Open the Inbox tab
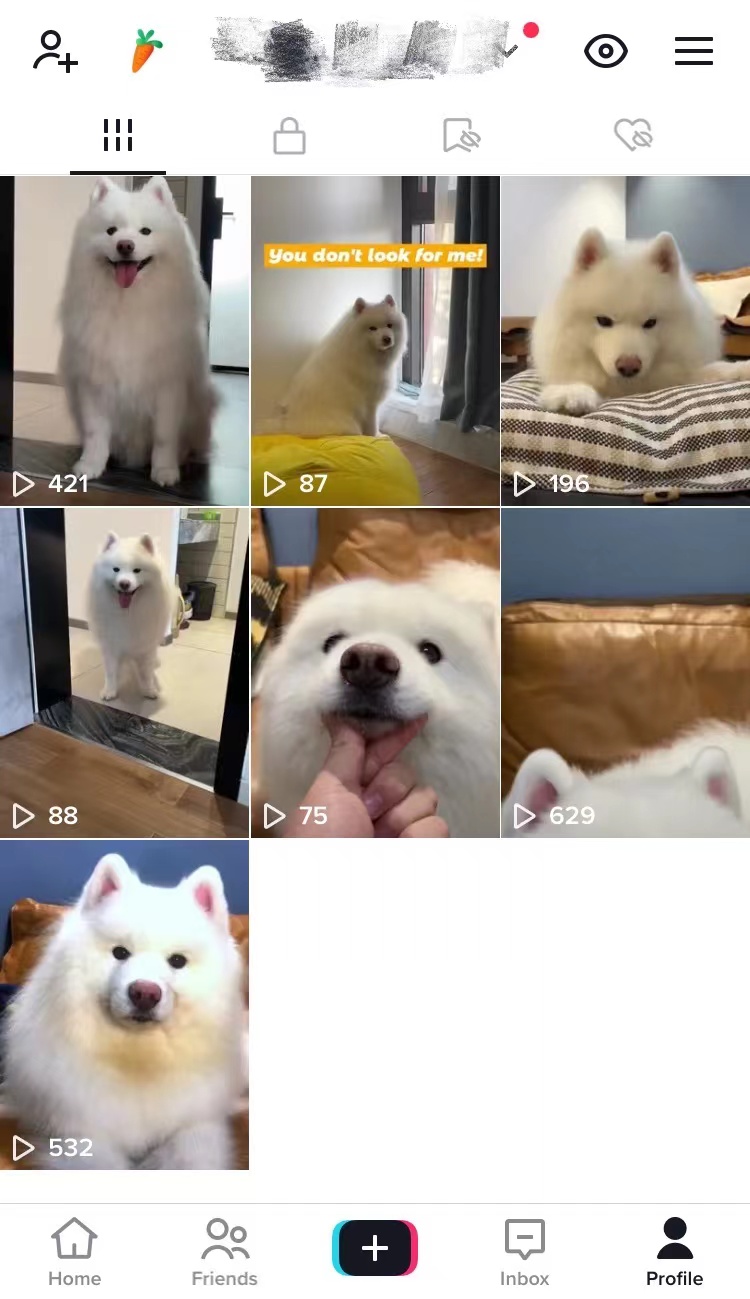This screenshot has height=1299, width=750. coord(524,1252)
